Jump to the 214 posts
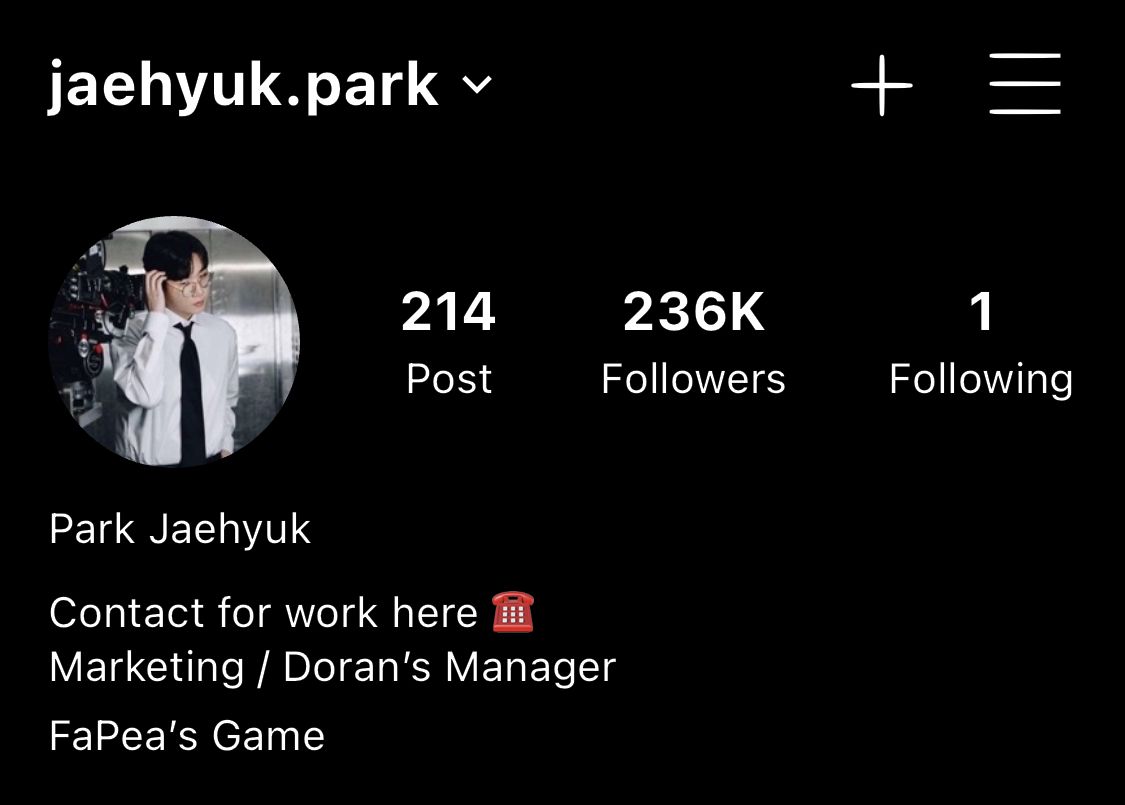This screenshot has width=1125, height=805. point(449,343)
